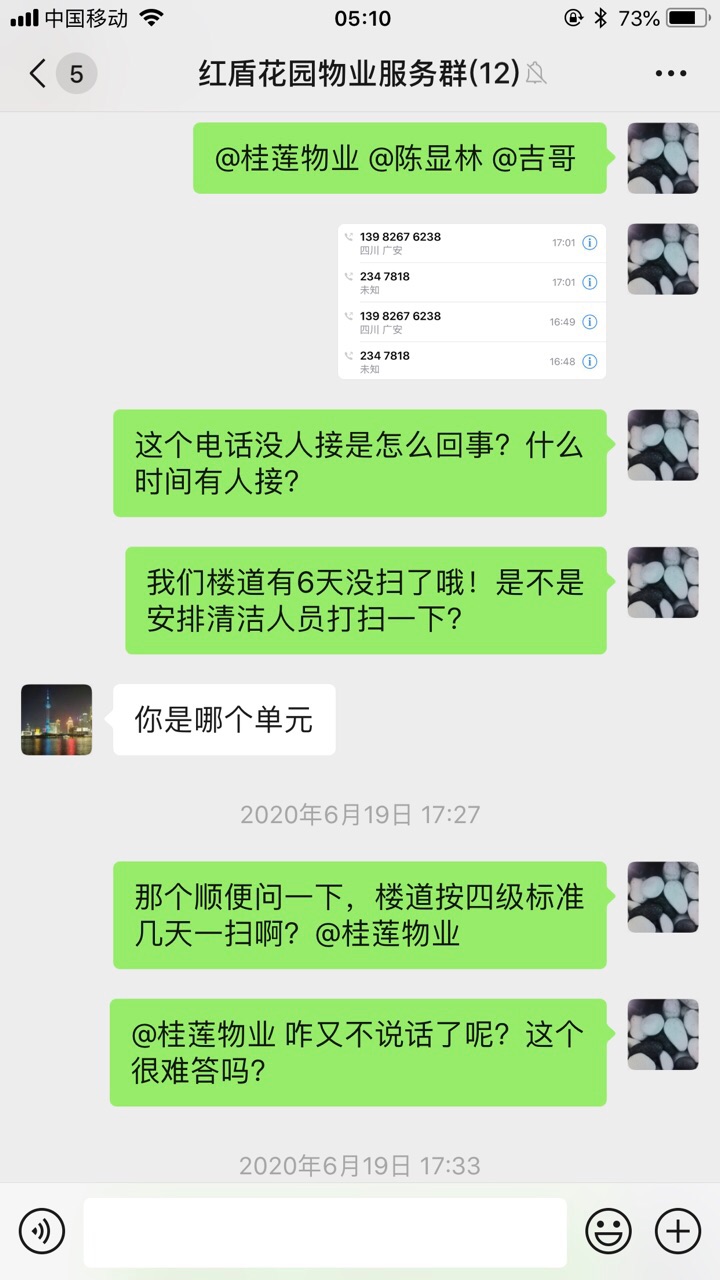The height and width of the screenshot is (1280, 720).
Task: Open the call log screenshot image
Action: click(x=472, y=302)
